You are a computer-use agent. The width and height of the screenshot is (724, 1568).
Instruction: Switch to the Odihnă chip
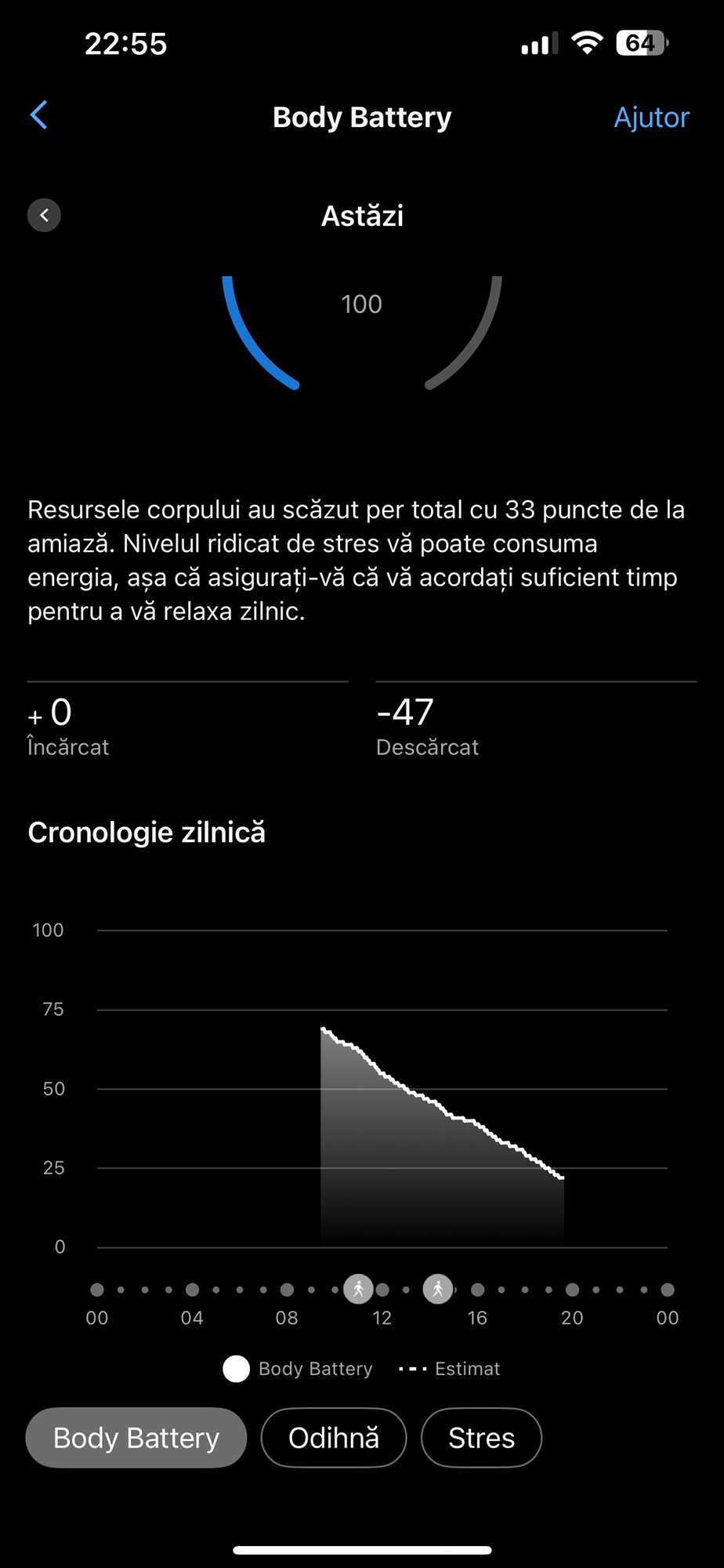[x=334, y=1438]
